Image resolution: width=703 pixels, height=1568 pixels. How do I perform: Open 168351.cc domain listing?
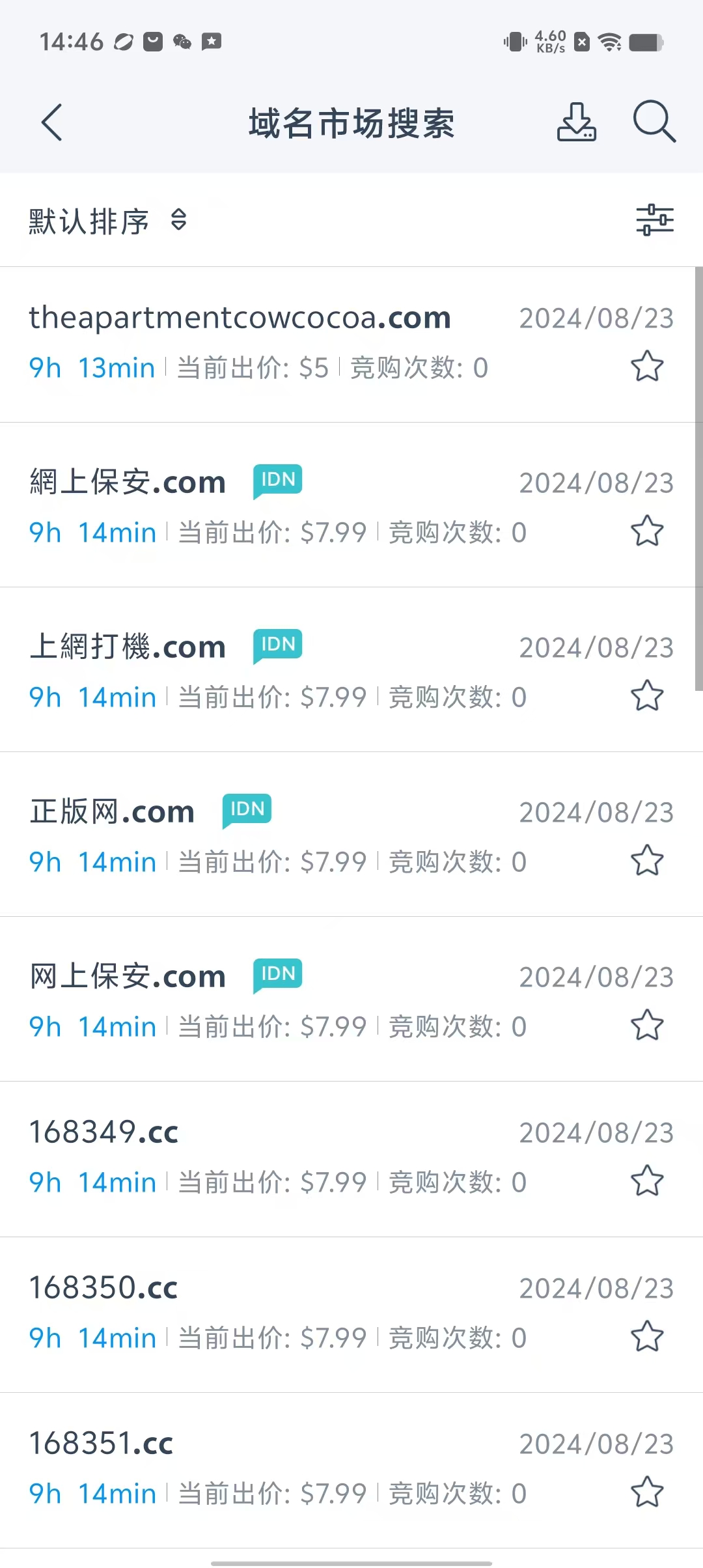click(102, 1444)
